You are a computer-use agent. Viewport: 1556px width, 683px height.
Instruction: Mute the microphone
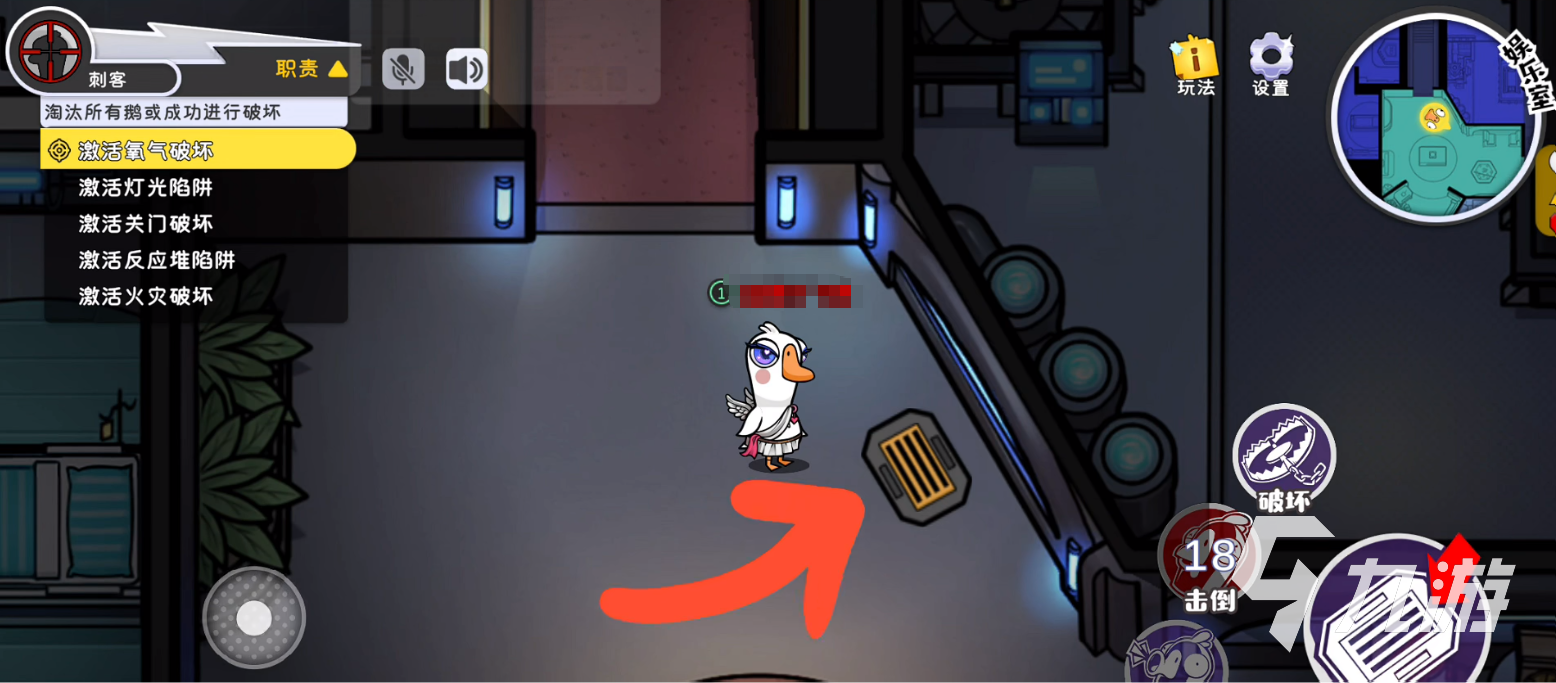(x=403, y=69)
